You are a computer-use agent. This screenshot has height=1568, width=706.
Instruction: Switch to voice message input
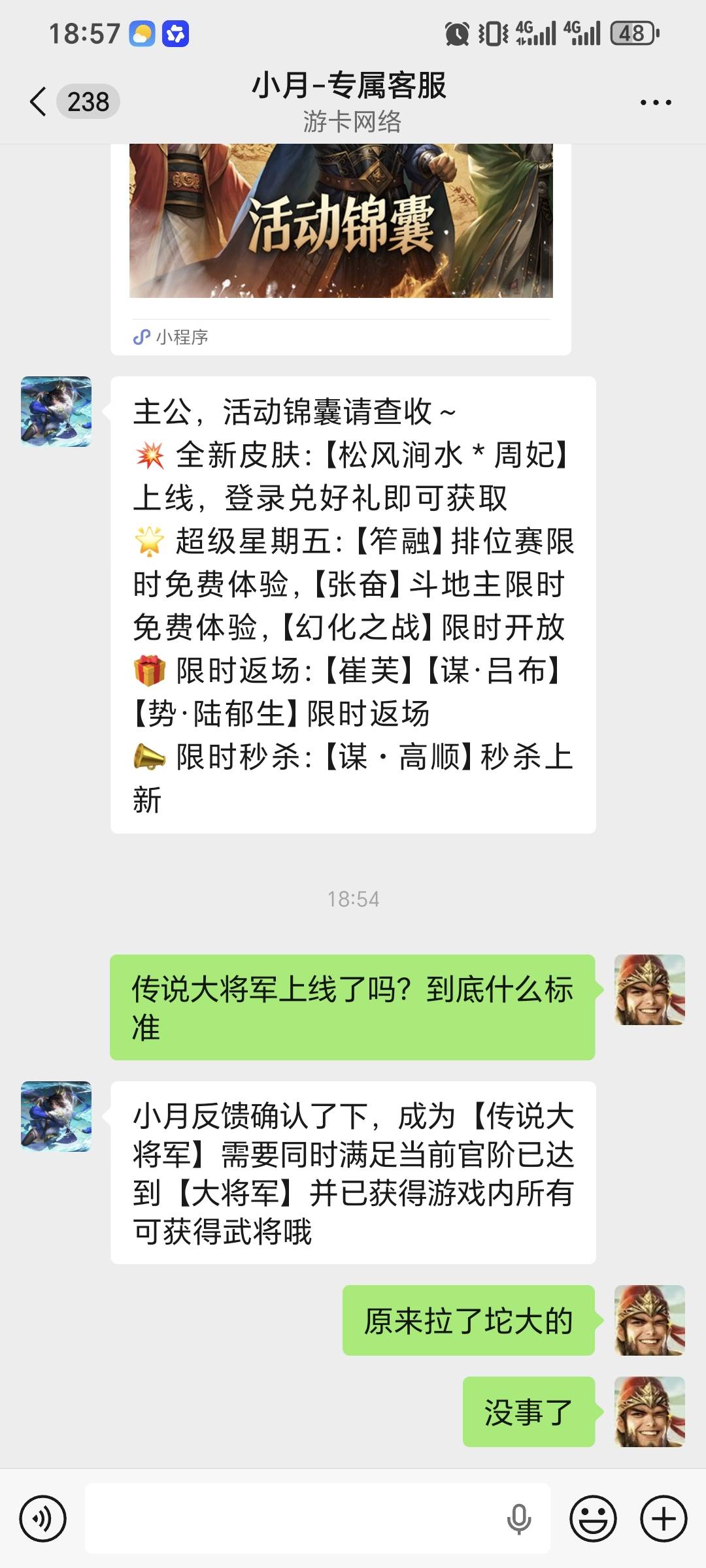(x=43, y=1518)
